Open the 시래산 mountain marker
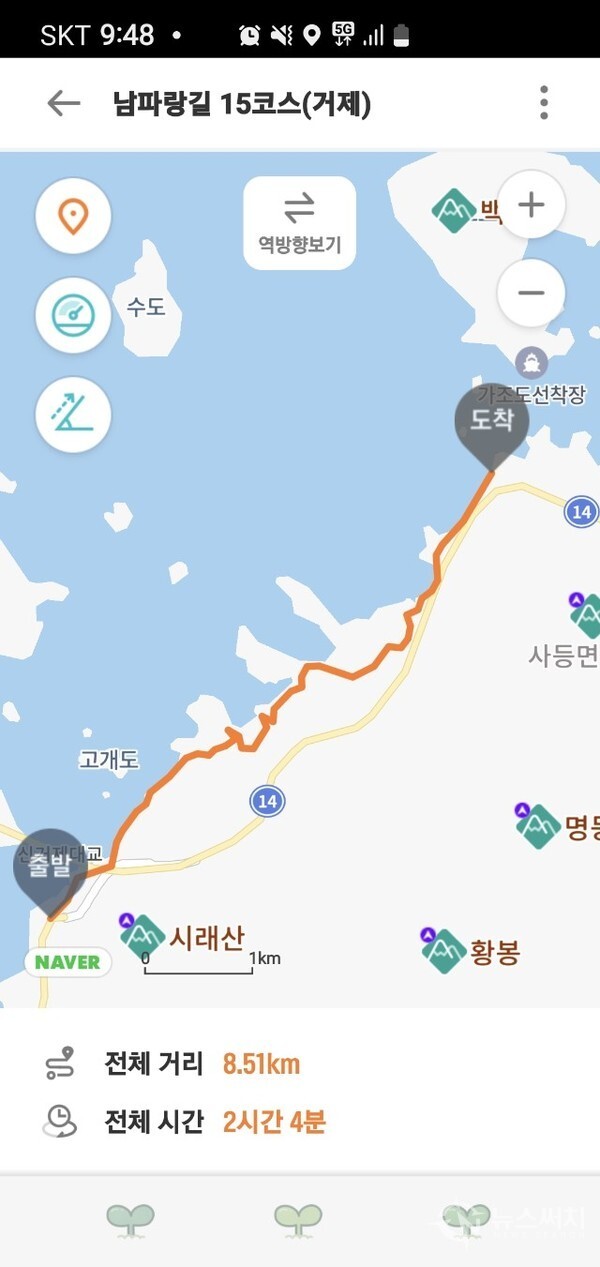 pos(143,937)
